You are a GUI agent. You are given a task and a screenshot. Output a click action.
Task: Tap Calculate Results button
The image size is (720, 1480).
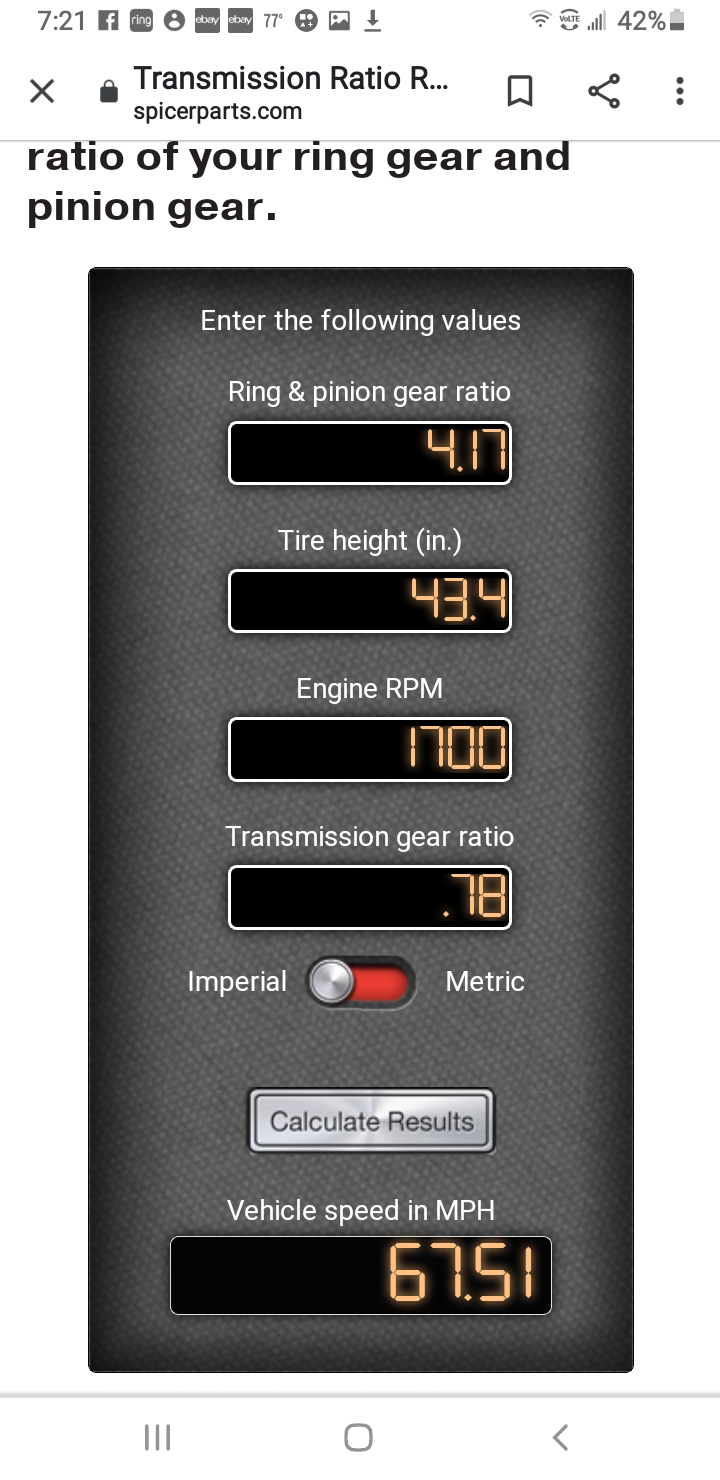371,1121
